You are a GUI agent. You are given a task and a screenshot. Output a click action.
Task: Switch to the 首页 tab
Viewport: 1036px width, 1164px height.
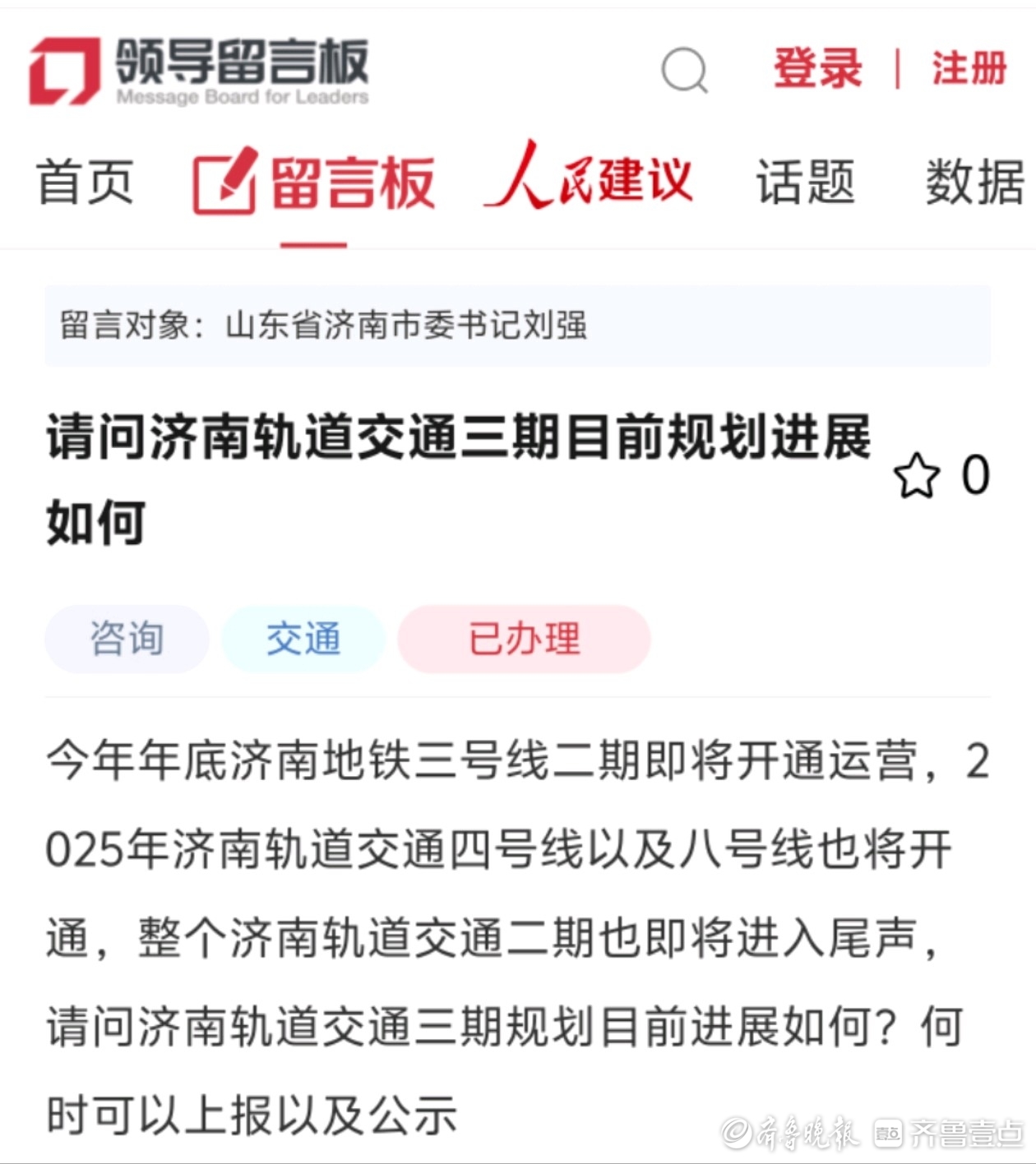[86, 182]
